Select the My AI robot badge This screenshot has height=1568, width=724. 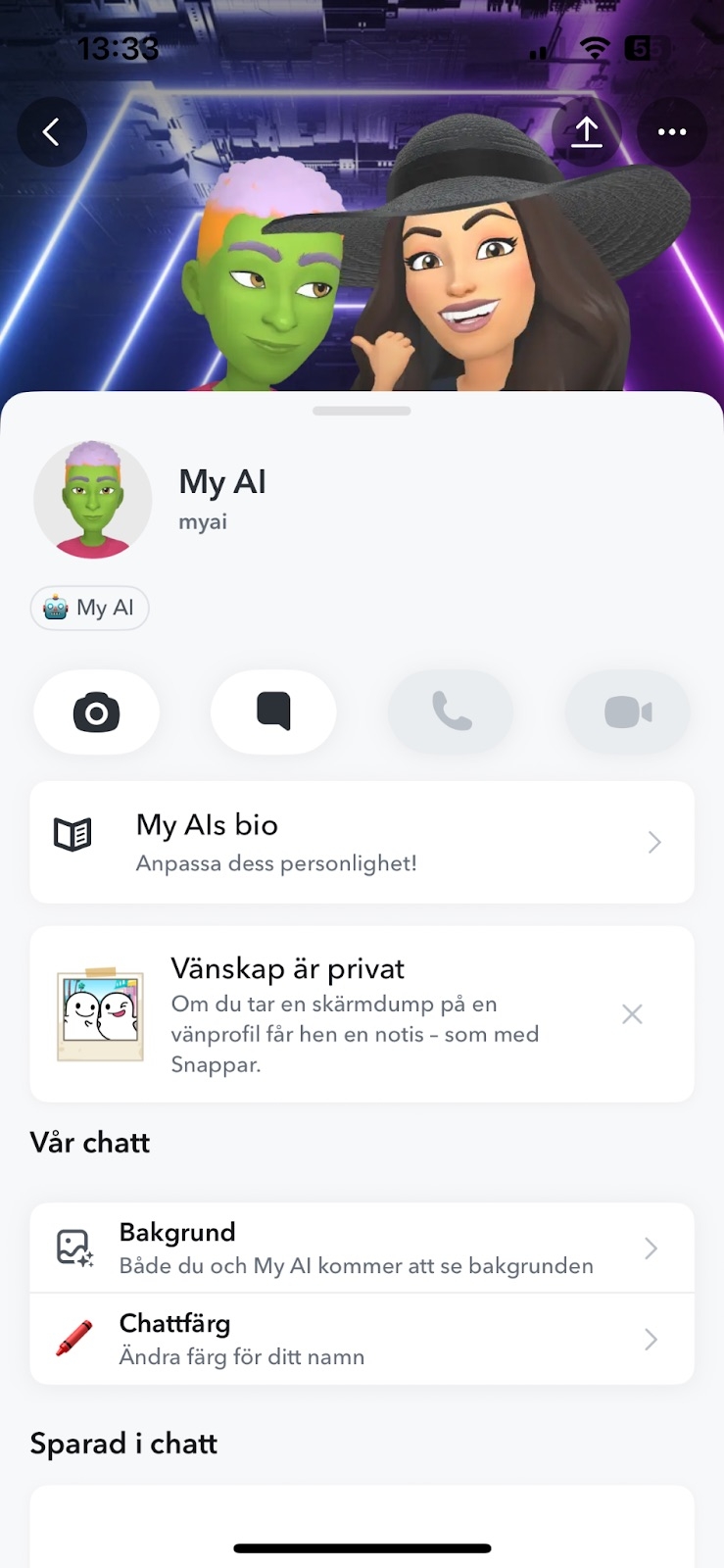click(89, 608)
